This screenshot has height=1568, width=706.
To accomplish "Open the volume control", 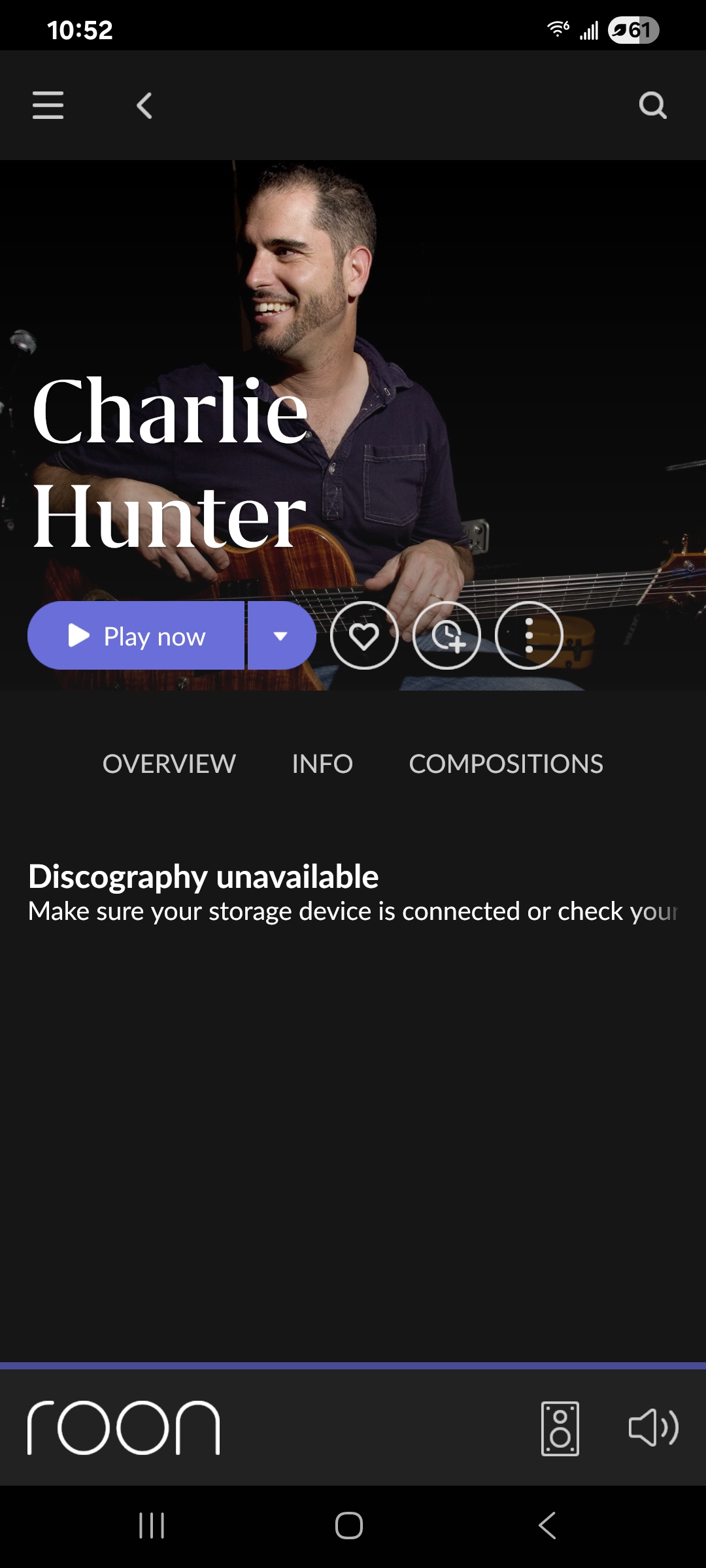I will coord(653,1428).
